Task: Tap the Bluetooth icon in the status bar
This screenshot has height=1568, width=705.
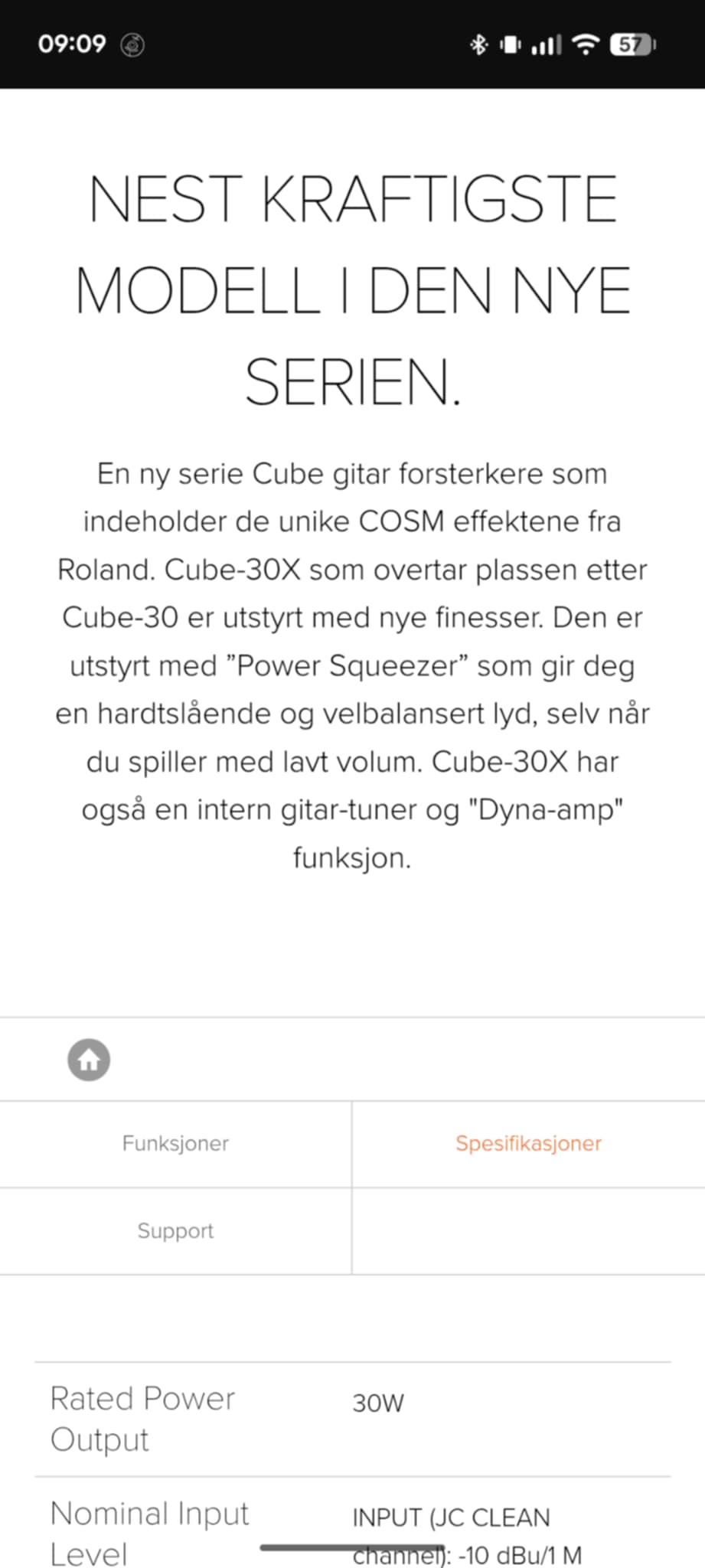Action: click(478, 44)
